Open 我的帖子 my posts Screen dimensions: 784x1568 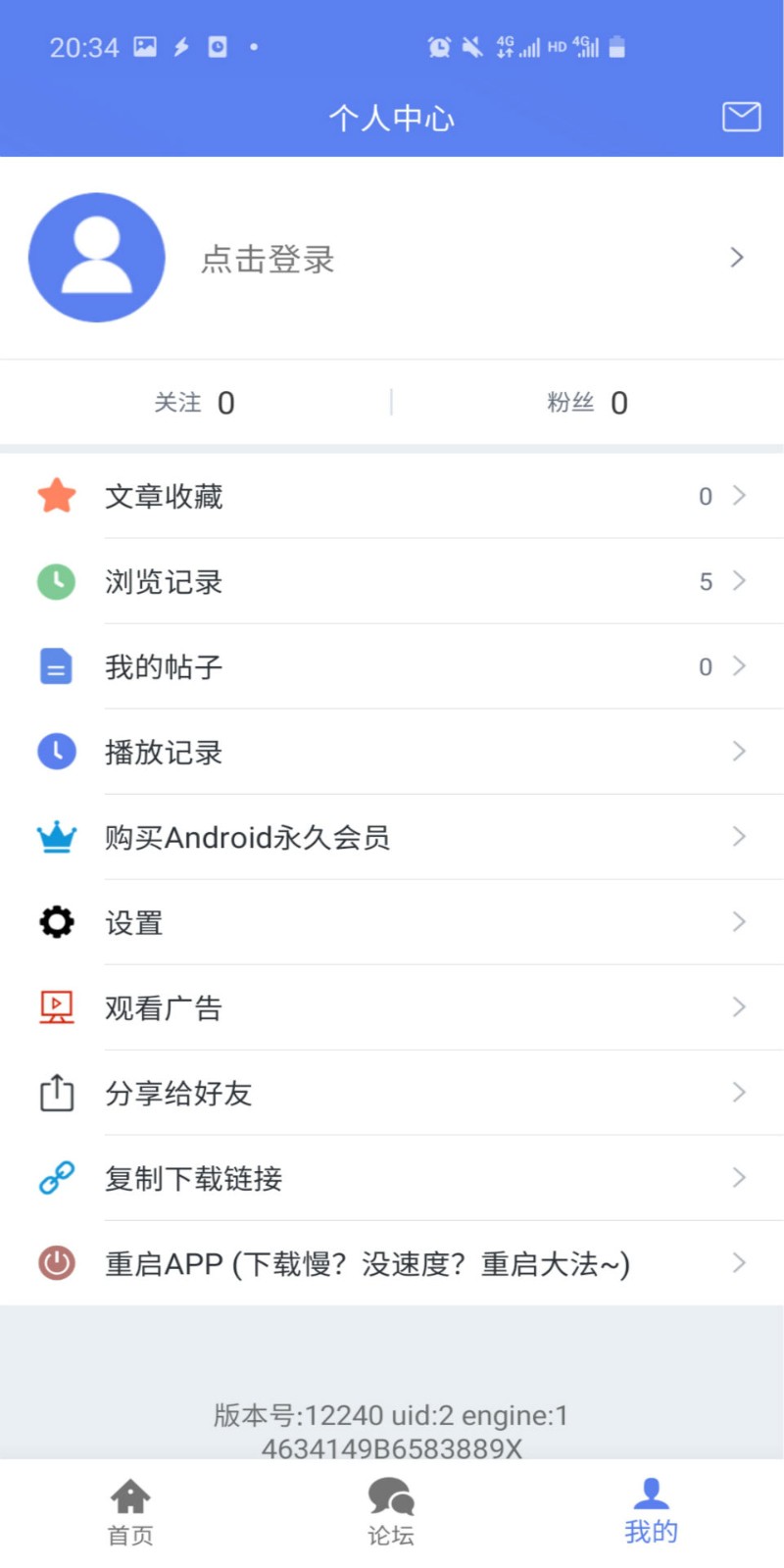pyautogui.click(x=165, y=667)
